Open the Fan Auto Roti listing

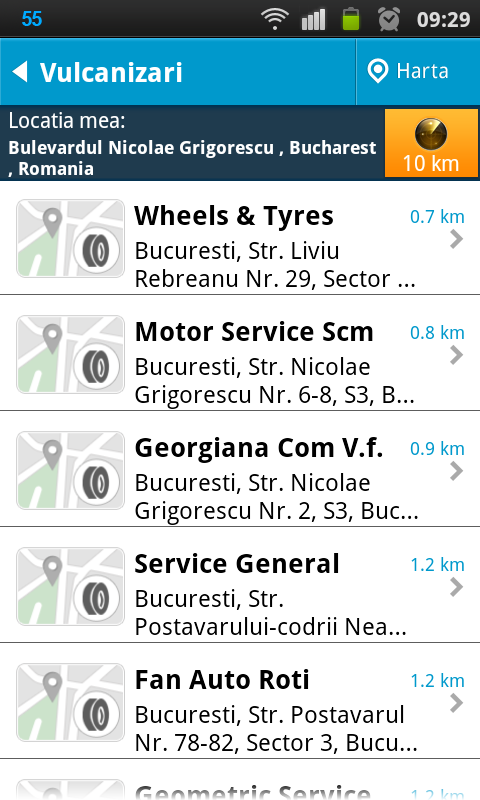pyautogui.click(x=240, y=701)
